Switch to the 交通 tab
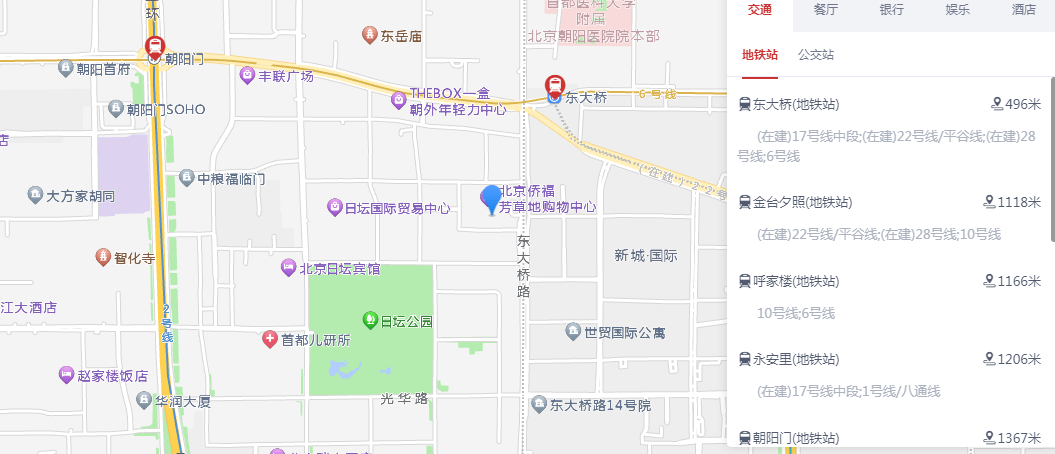 [759, 11]
